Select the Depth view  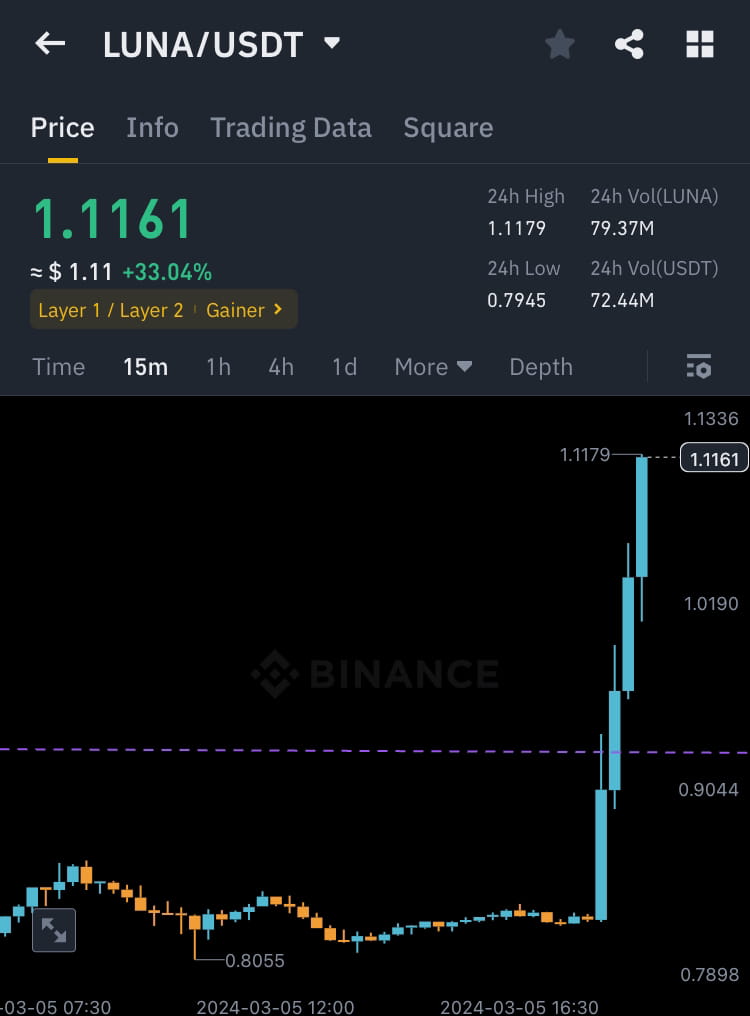click(540, 367)
